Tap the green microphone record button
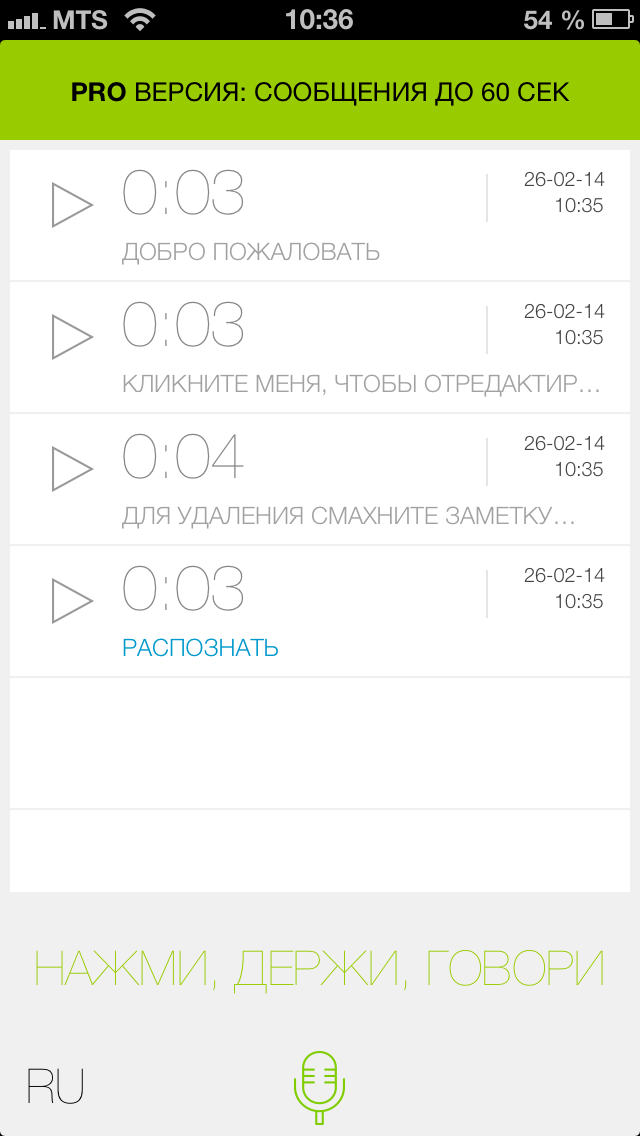 click(320, 1087)
